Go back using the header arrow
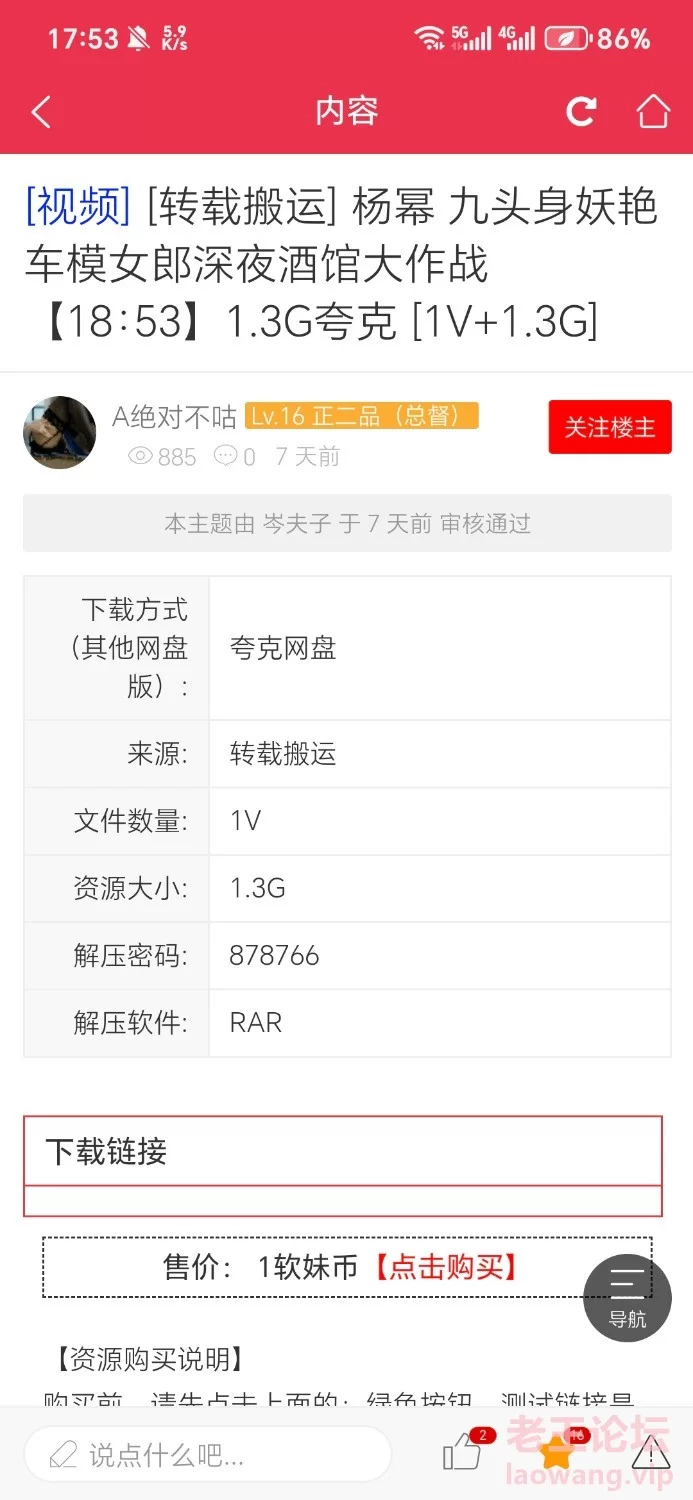Image resolution: width=693 pixels, height=1500 pixels. coord(40,111)
